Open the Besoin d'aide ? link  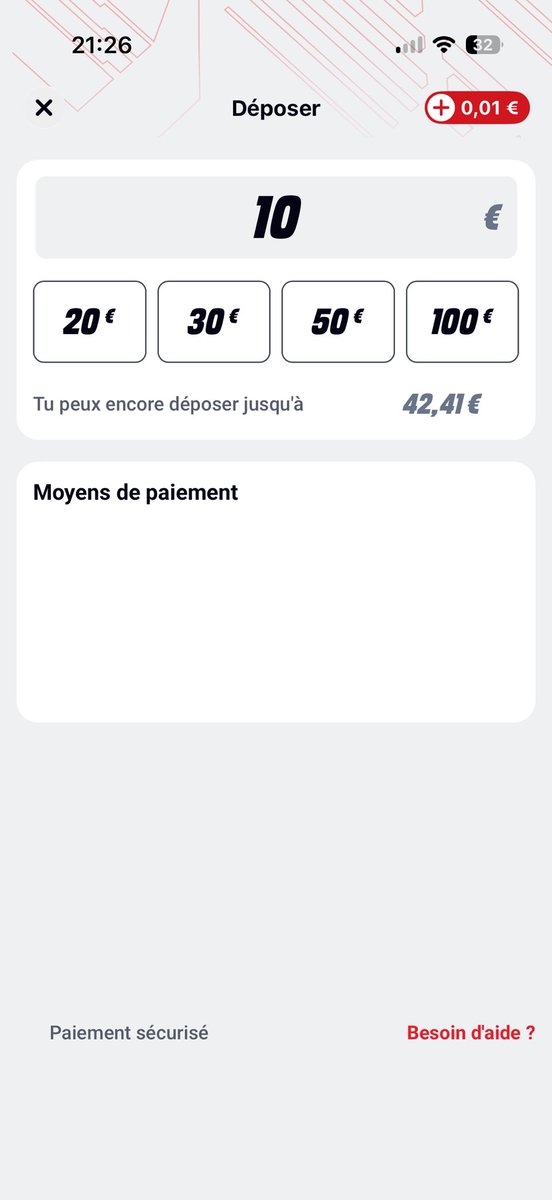click(x=471, y=1033)
